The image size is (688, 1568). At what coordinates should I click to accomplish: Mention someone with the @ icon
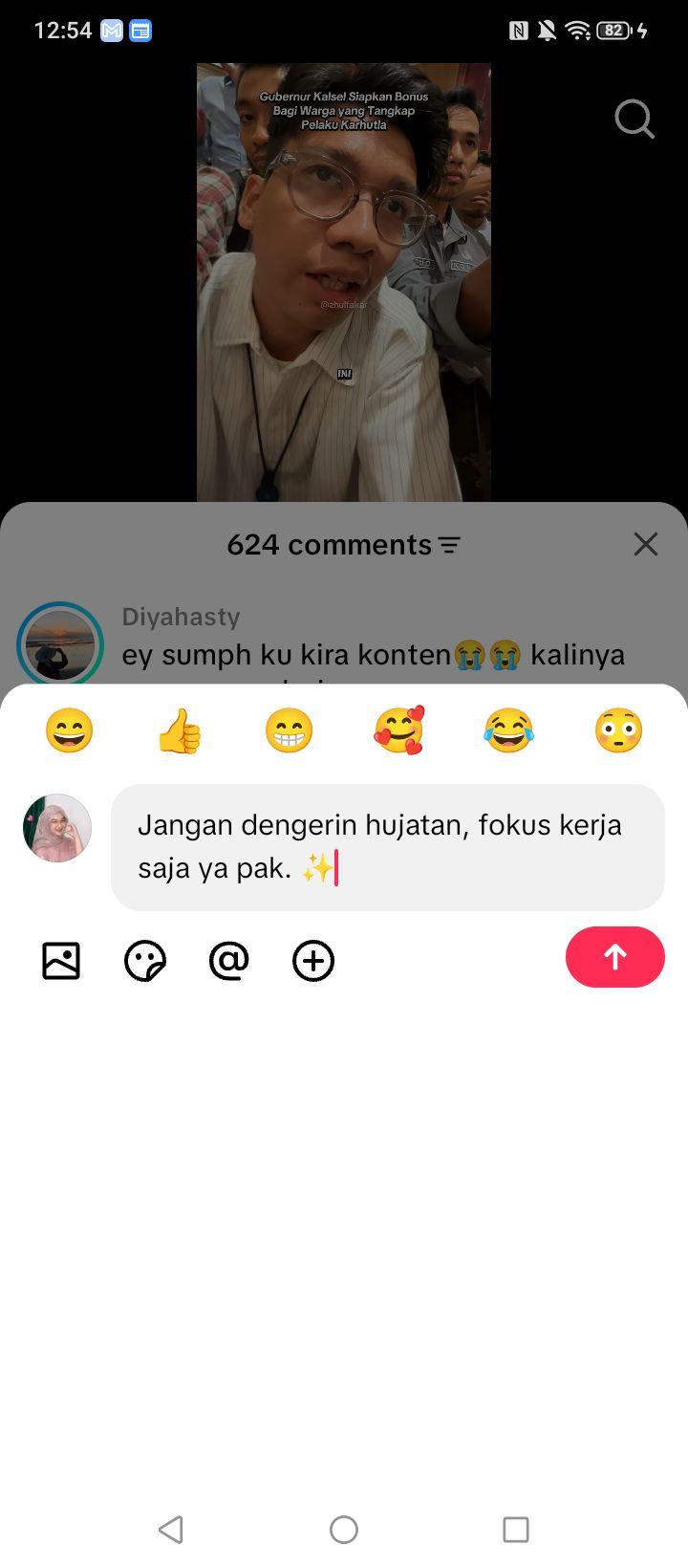[229, 961]
